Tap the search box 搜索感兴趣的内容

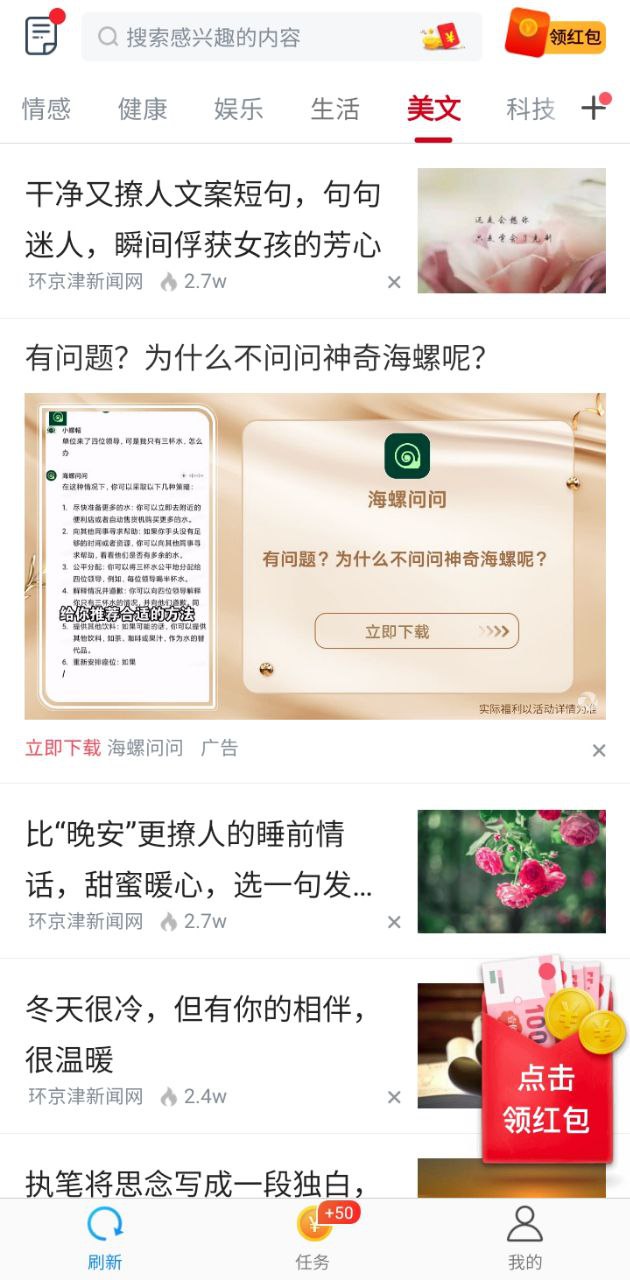point(281,37)
